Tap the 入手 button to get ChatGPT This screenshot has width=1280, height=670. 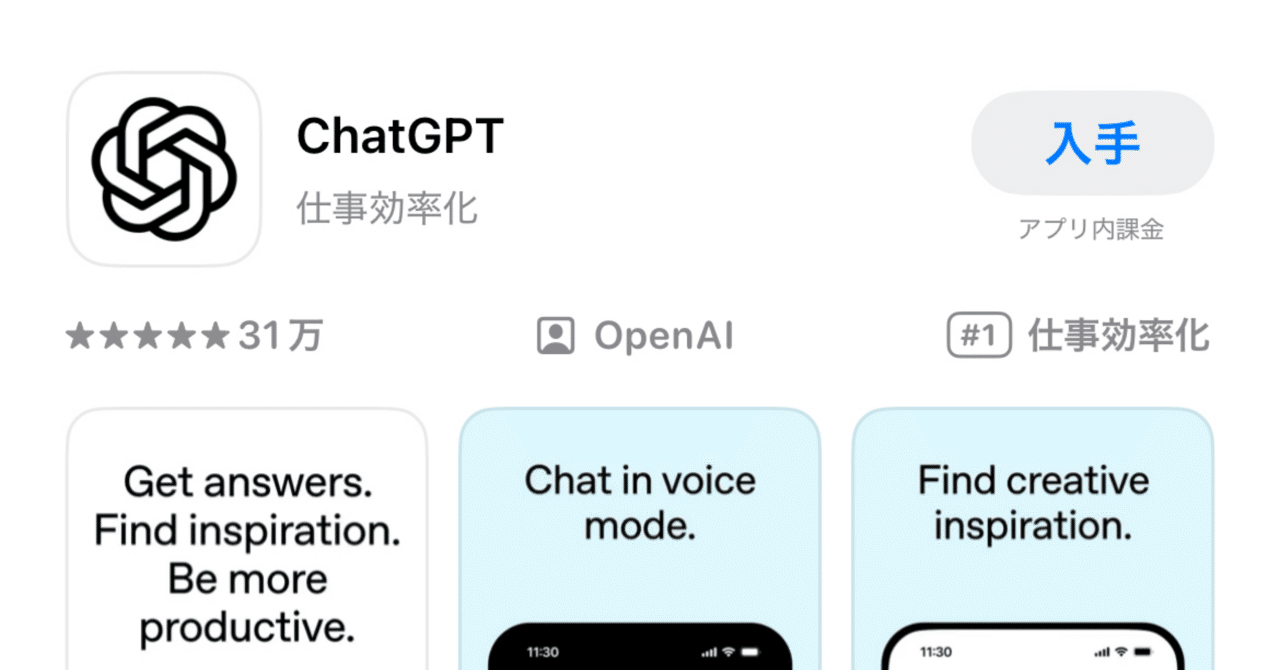tap(1092, 143)
